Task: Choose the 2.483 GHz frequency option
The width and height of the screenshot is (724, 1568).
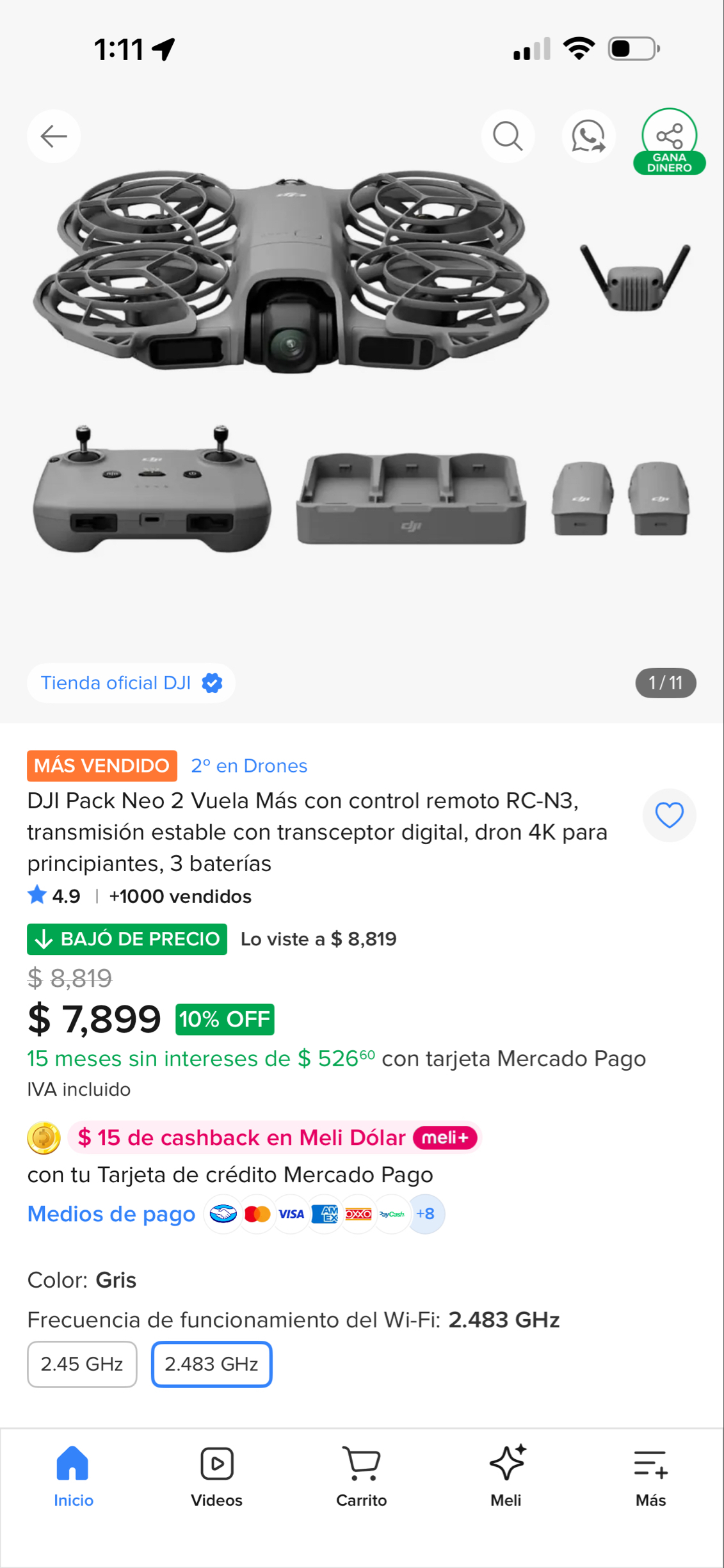Action: [x=212, y=1364]
